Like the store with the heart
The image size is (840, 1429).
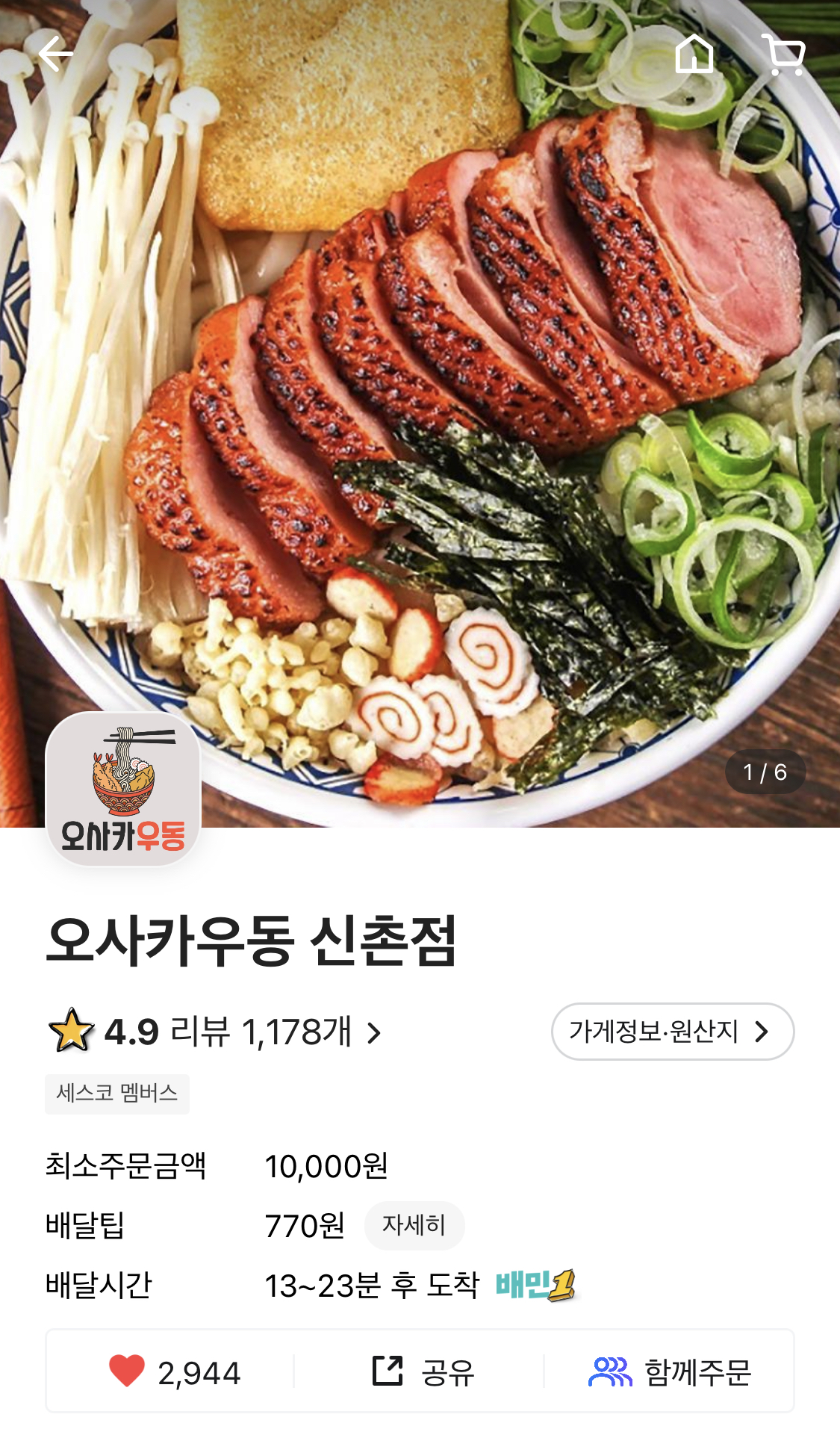coord(127,1371)
